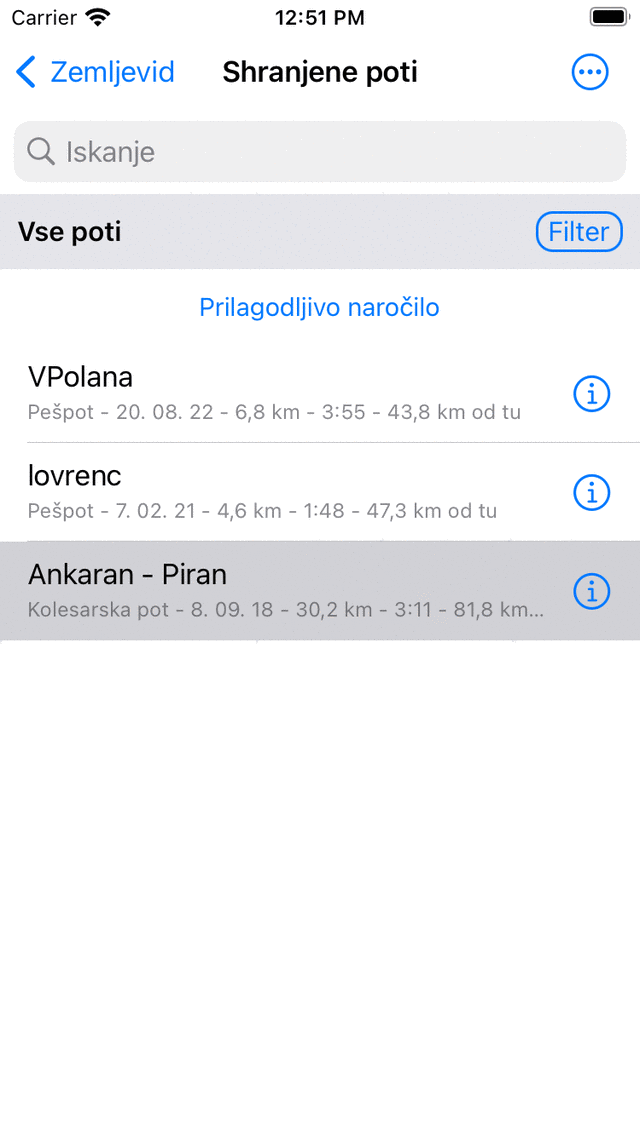View info for lovrenc
Image resolution: width=640 pixels, height=1136 pixels.
tap(592, 492)
